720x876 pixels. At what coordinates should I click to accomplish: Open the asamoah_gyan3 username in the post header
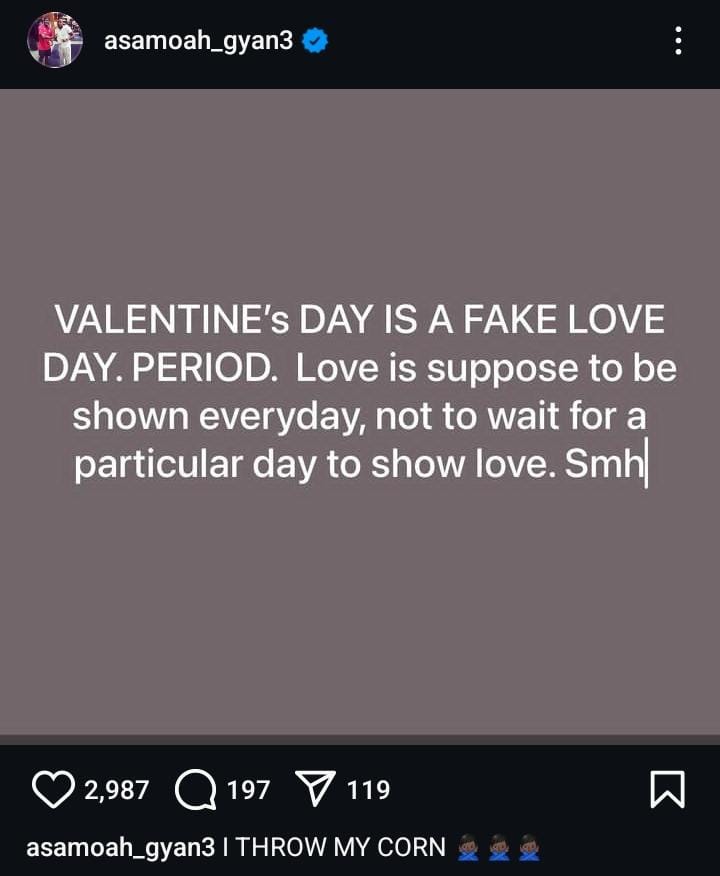[198, 41]
